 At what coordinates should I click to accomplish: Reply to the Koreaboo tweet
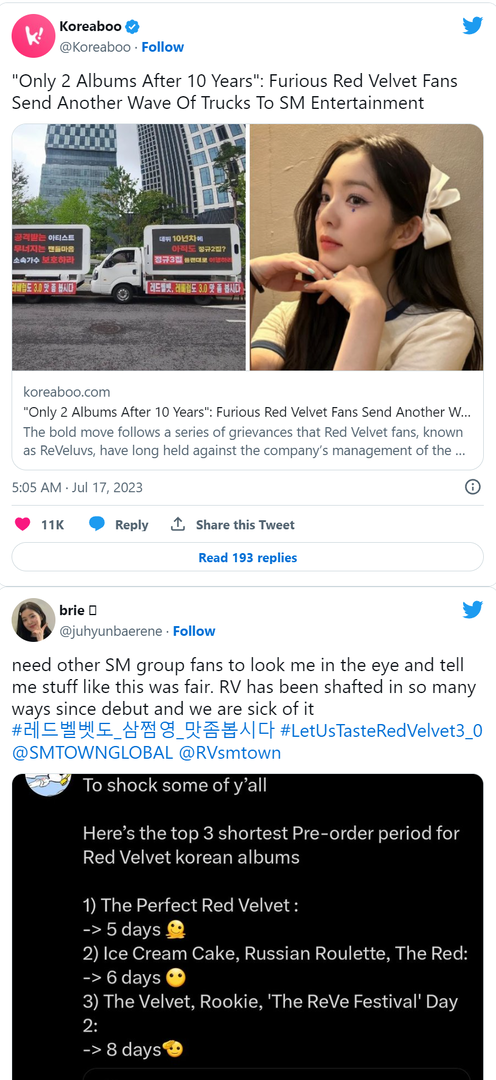pyautogui.click(x=118, y=524)
